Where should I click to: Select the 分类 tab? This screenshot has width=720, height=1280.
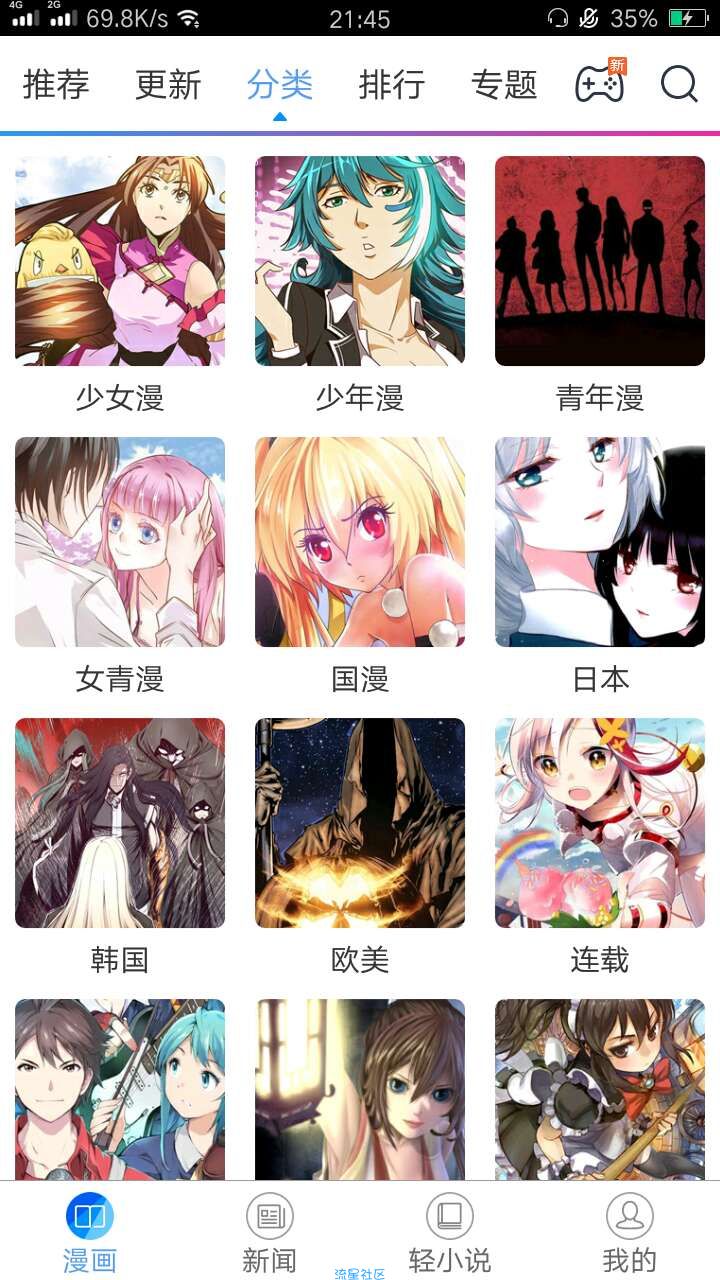[280, 85]
